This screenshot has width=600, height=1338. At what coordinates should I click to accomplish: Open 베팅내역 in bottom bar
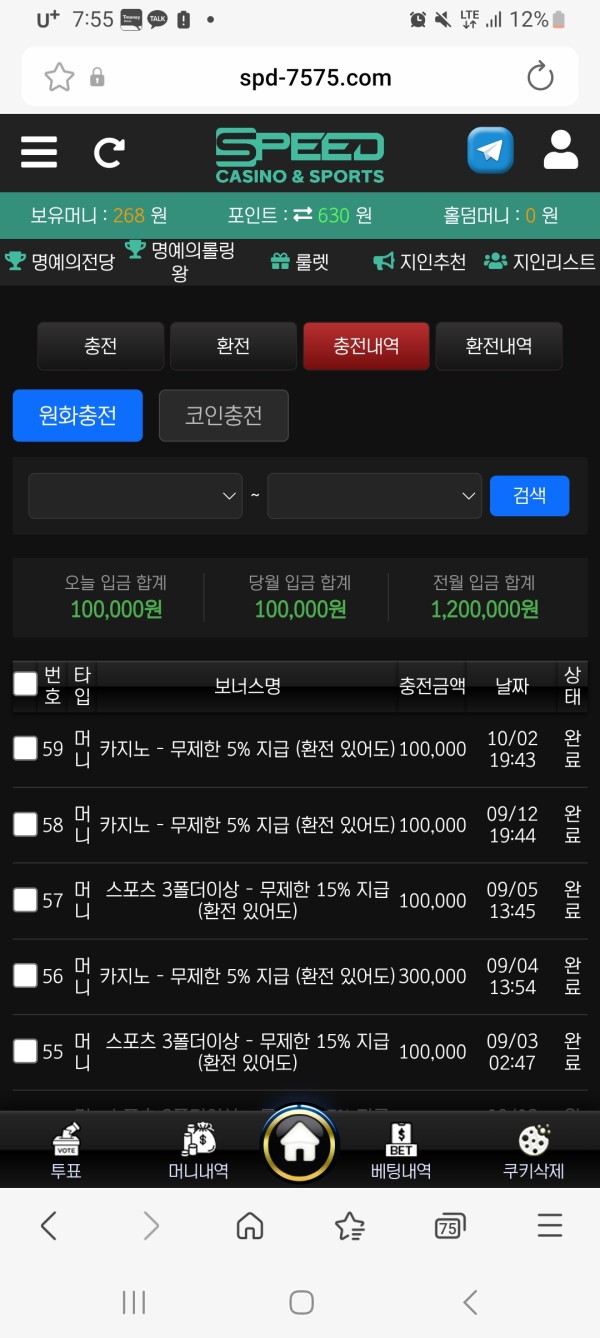[400, 1150]
